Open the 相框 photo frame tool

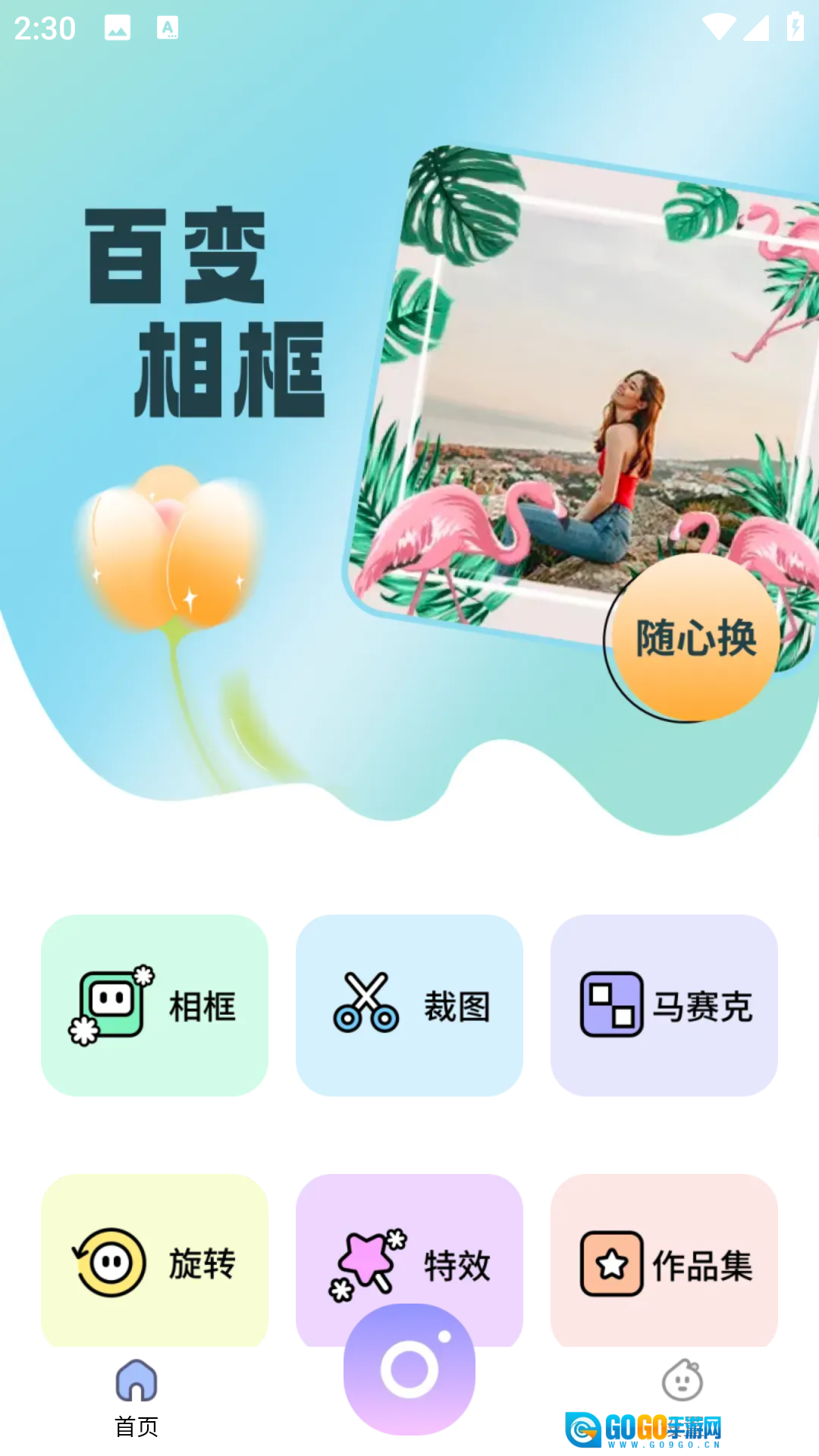[x=155, y=1006]
